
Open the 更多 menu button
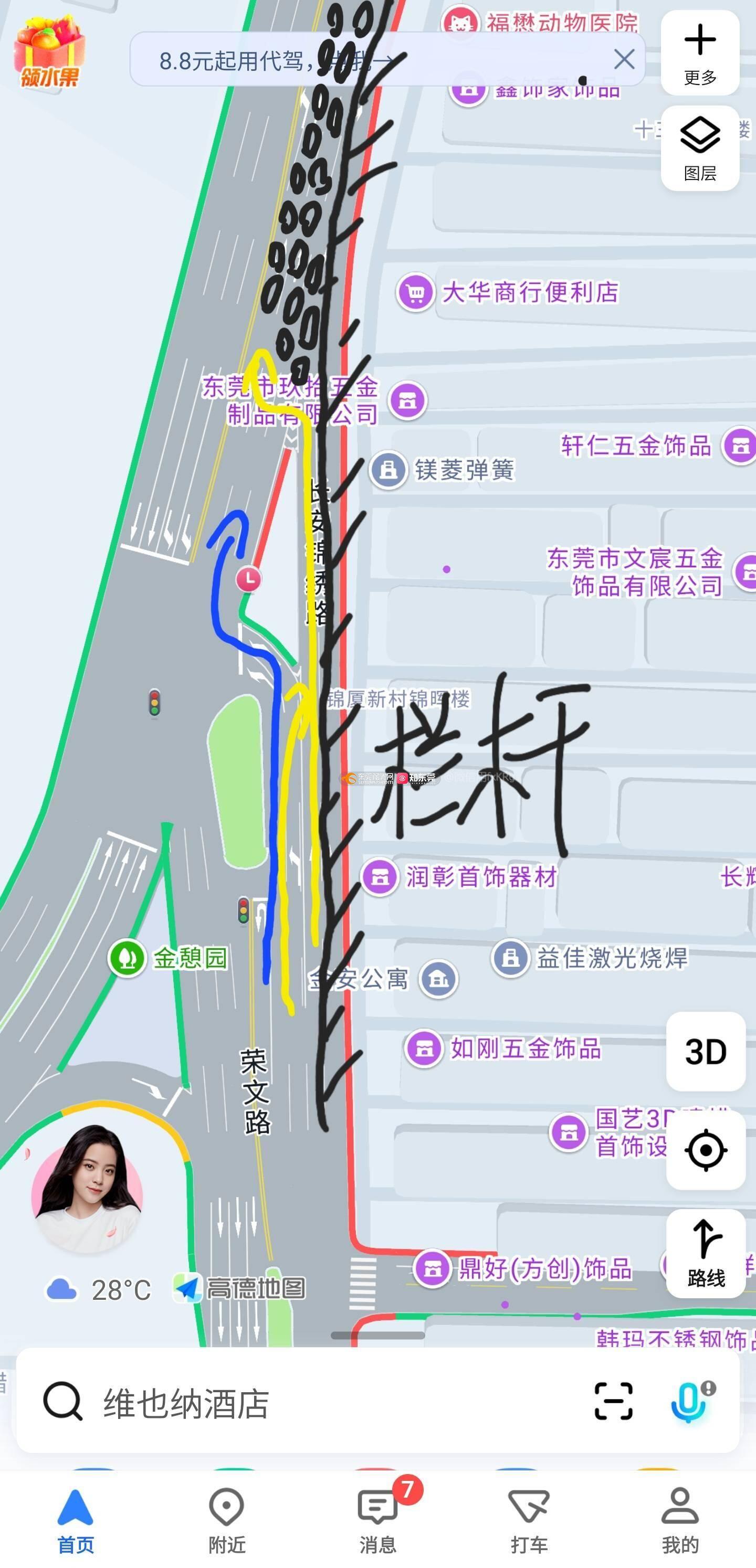[700, 54]
